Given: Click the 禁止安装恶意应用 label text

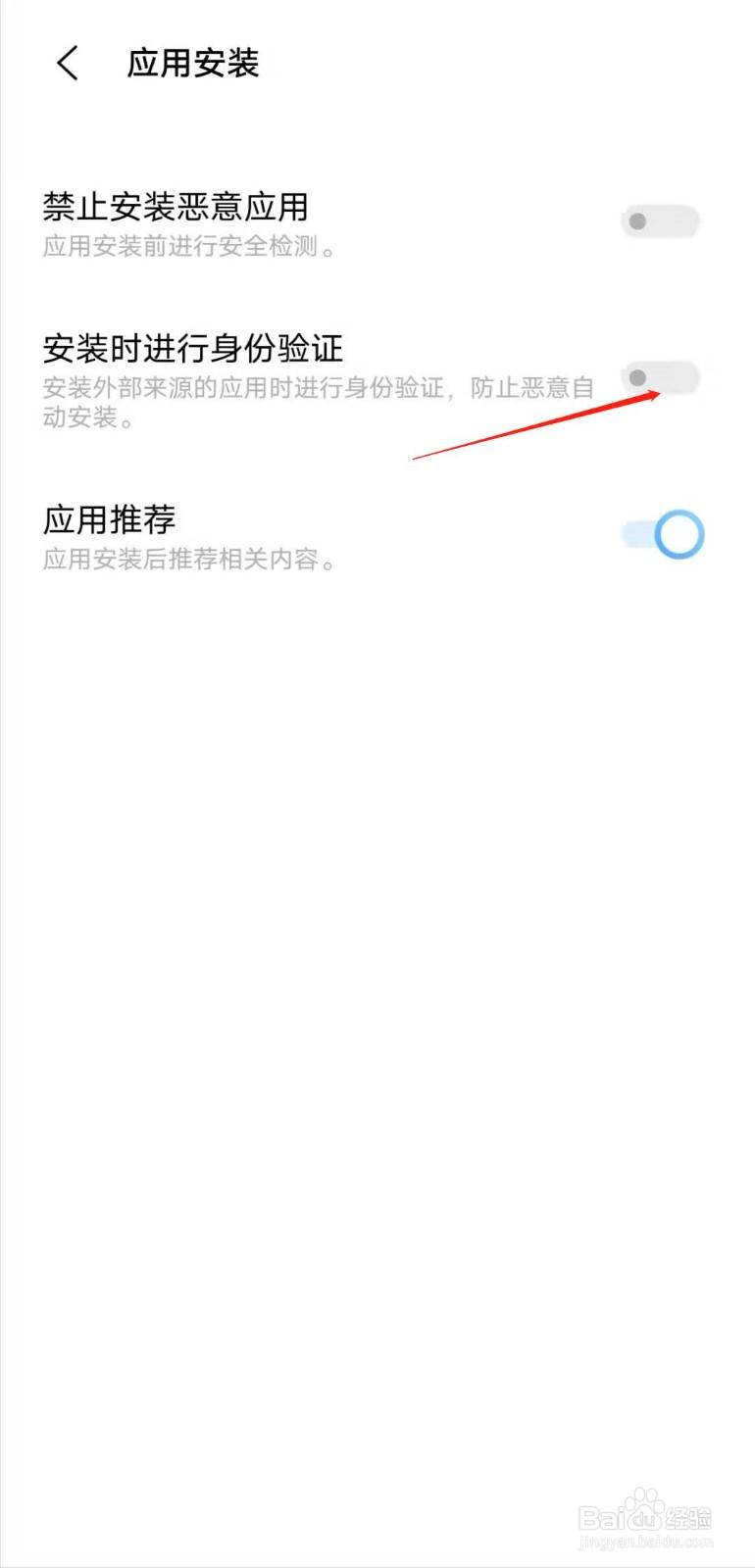Looking at the screenshot, I should (x=176, y=208).
